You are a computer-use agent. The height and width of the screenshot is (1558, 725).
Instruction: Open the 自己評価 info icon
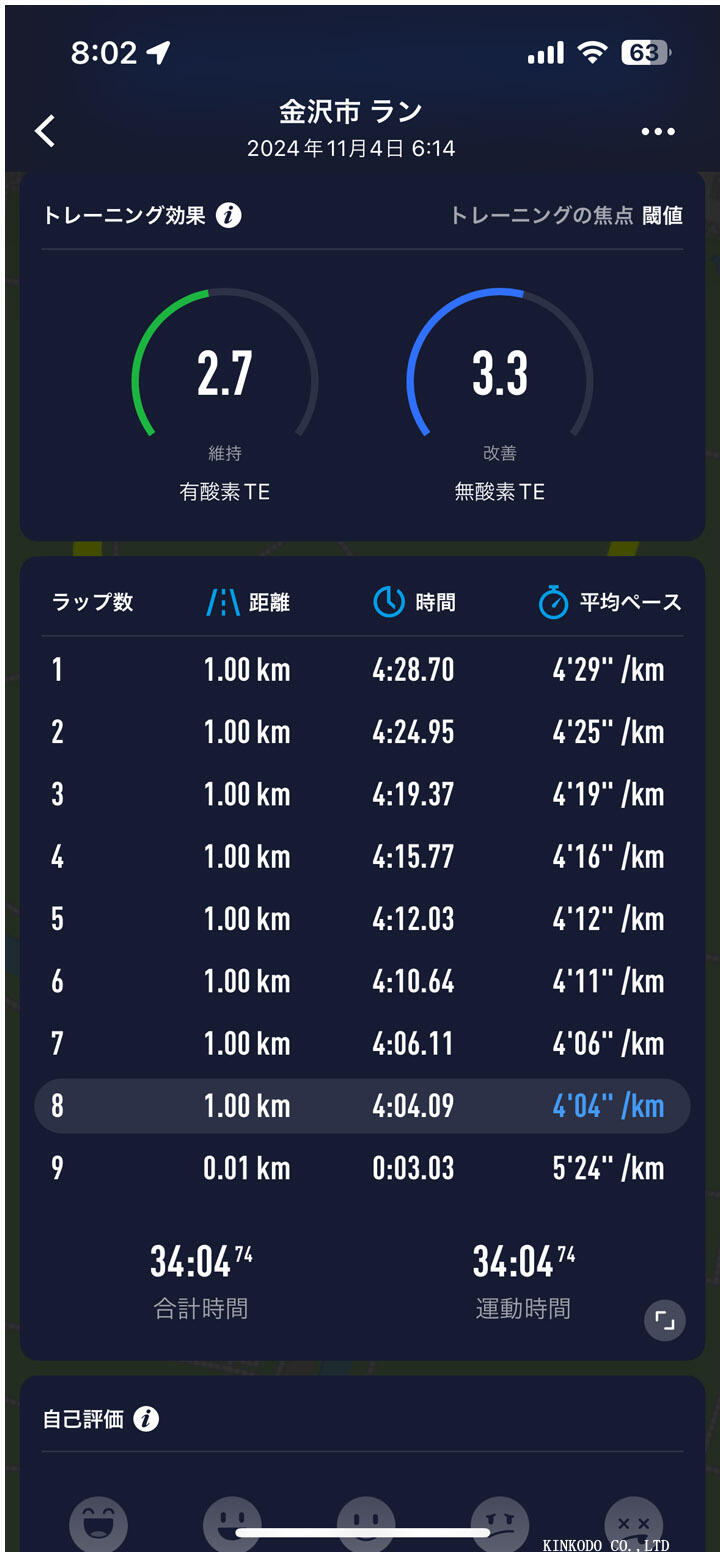pyautogui.click(x=146, y=1418)
